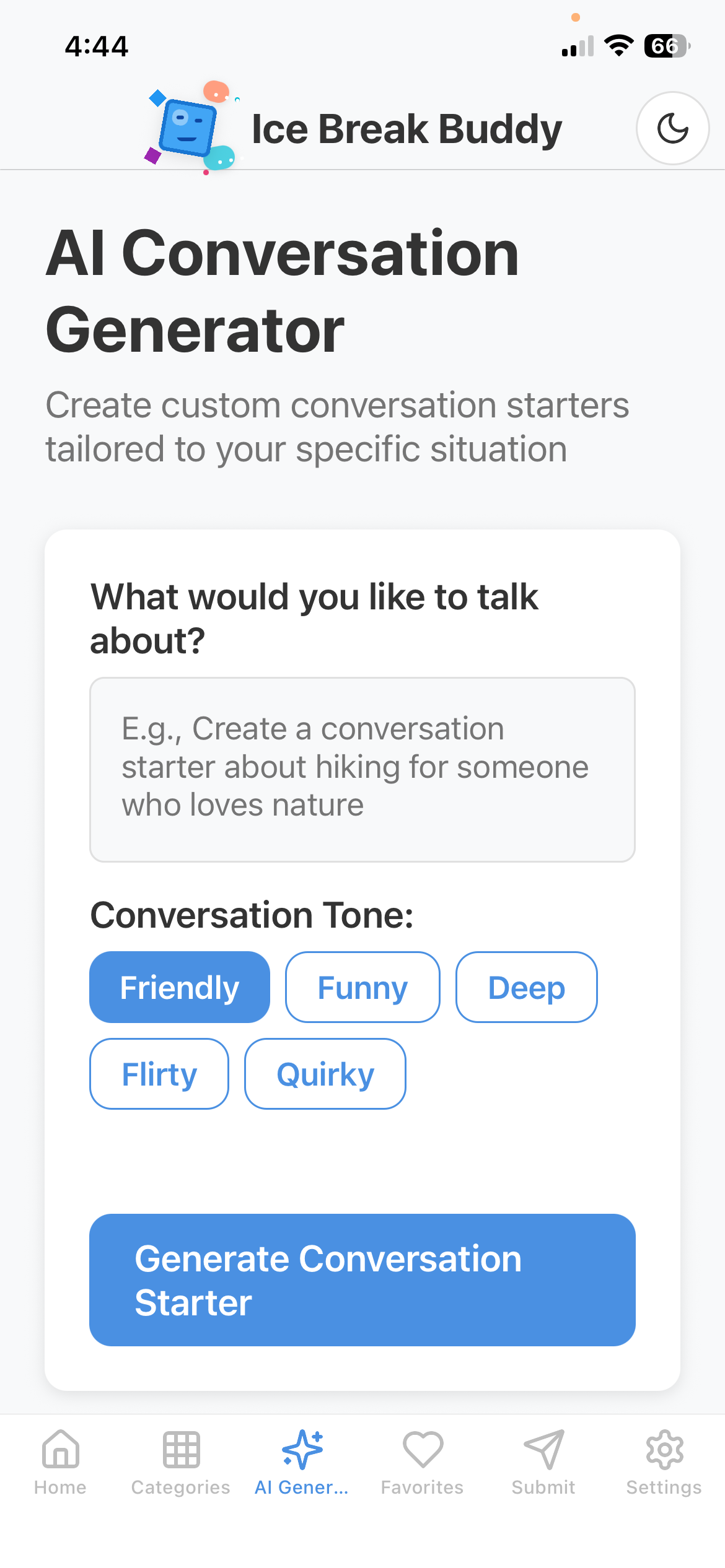725x1568 pixels.
Task: Toggle dark mode with the moon icon
Action: [672, 128]
